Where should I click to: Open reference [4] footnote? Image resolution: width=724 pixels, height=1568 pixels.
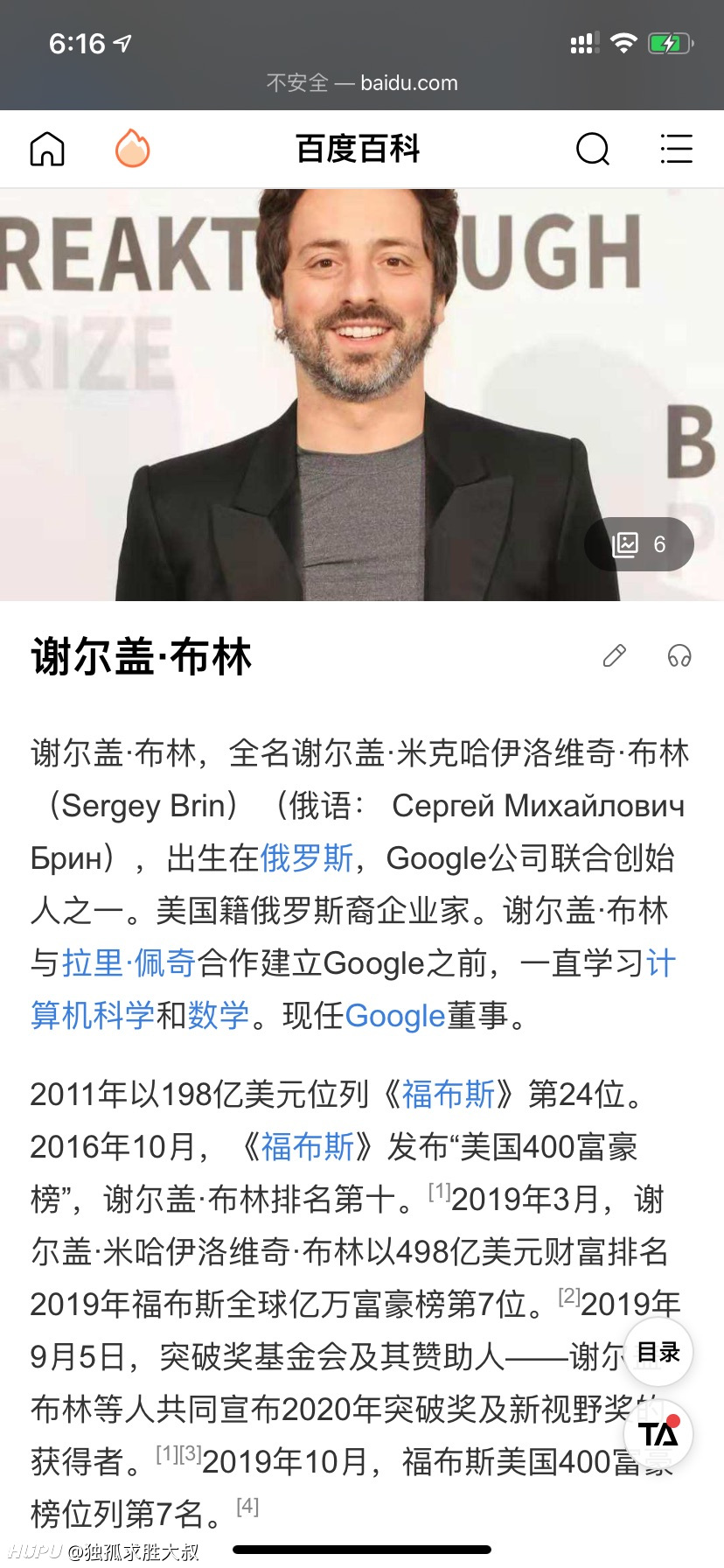[x=247, y=1506]
